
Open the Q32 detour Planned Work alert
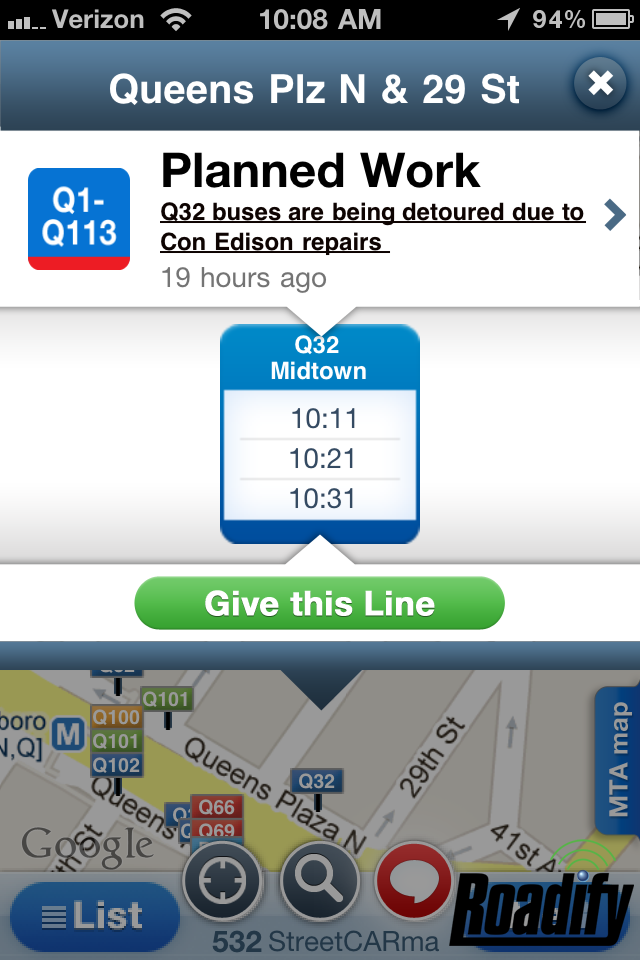(372, 227)
